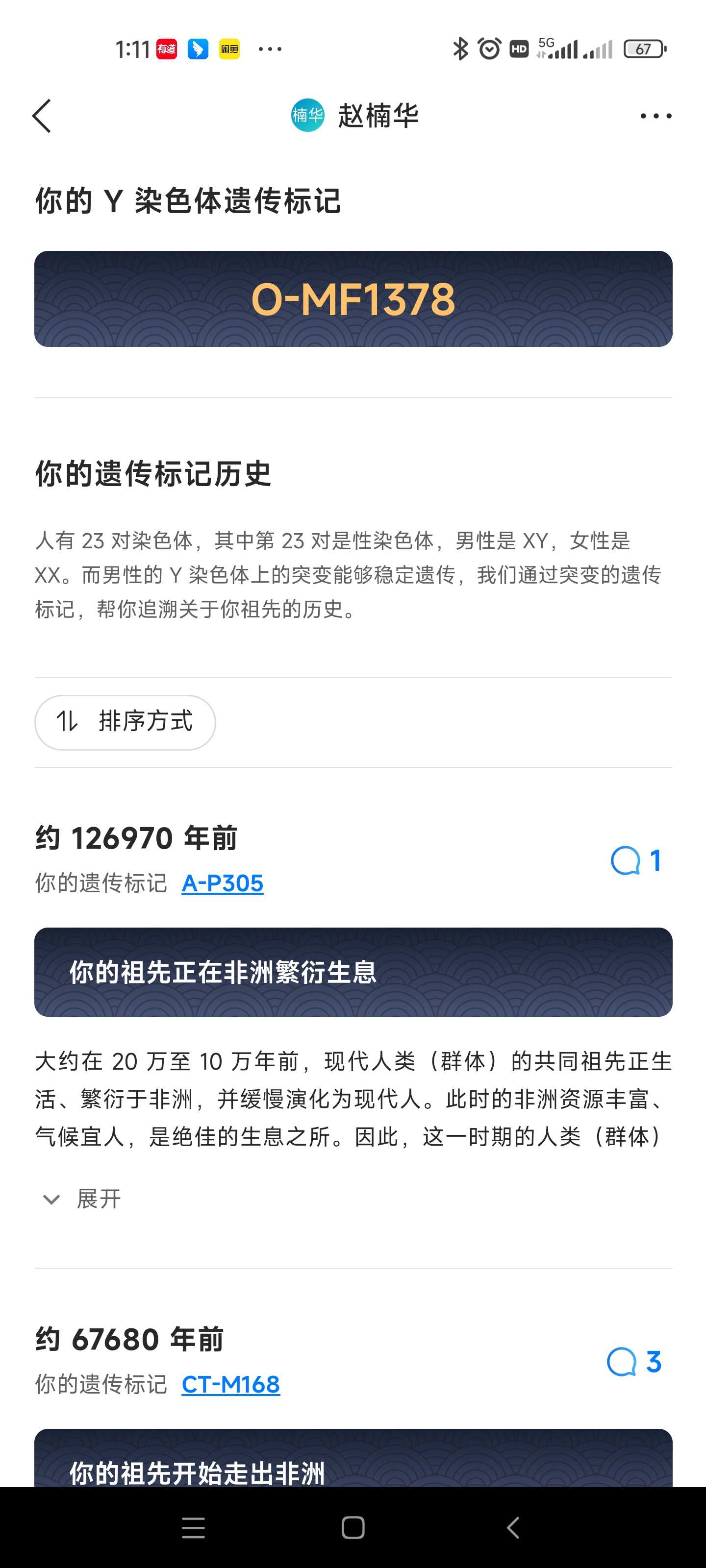The height and width of the screenshot is (1568, 706).
Task: Open the three-dot overflow menu
Action: 656,116
